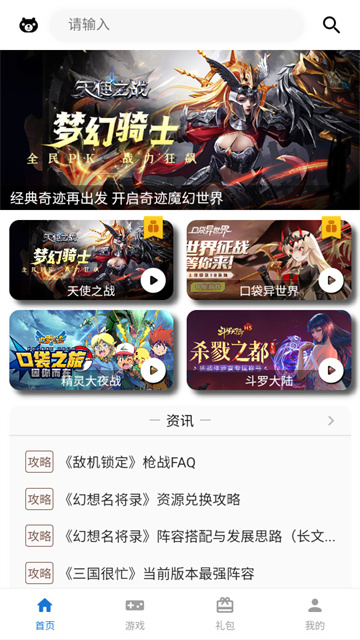Switch to the 游戏 tab
360x640 pixels.
click(x=135, y=614)
